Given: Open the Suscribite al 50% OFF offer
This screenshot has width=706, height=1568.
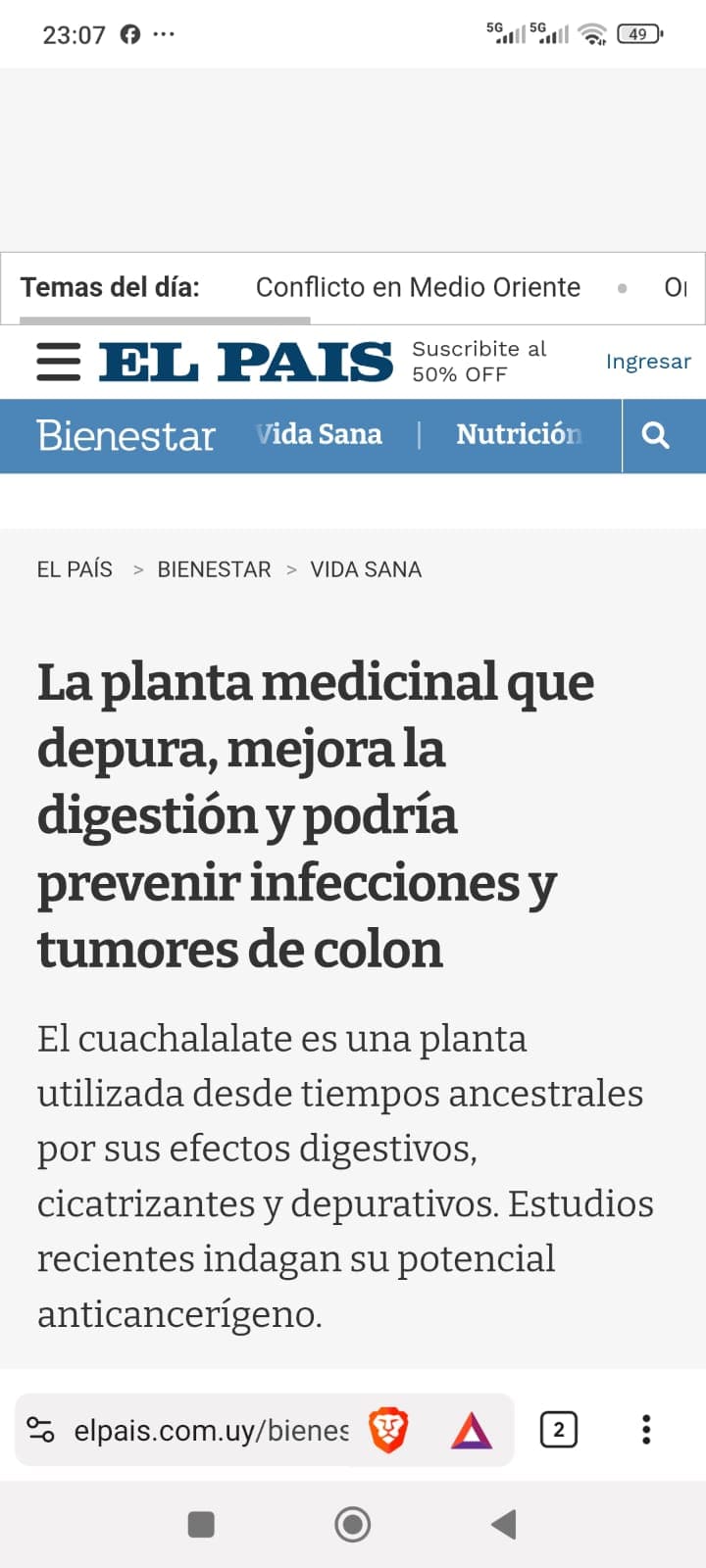Looking at the screenshot, I should click(x=479, y=362).
